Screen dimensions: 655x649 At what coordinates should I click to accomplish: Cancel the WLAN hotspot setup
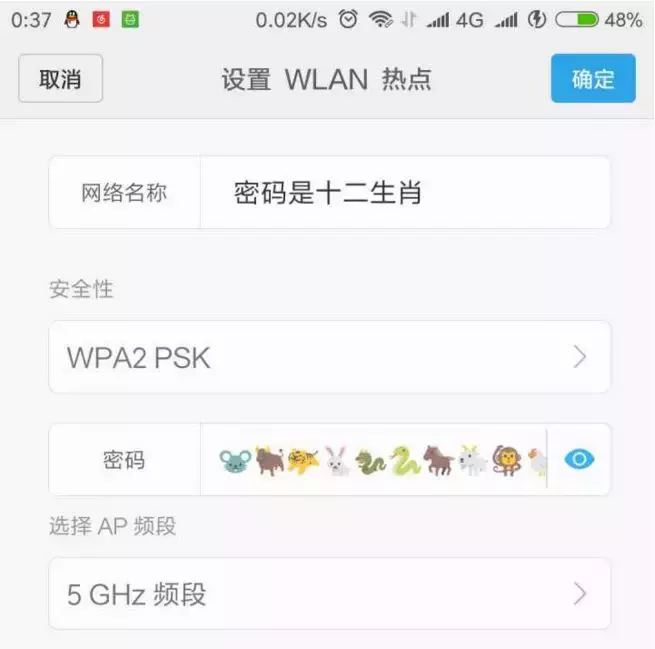click(x=60, y=79)
